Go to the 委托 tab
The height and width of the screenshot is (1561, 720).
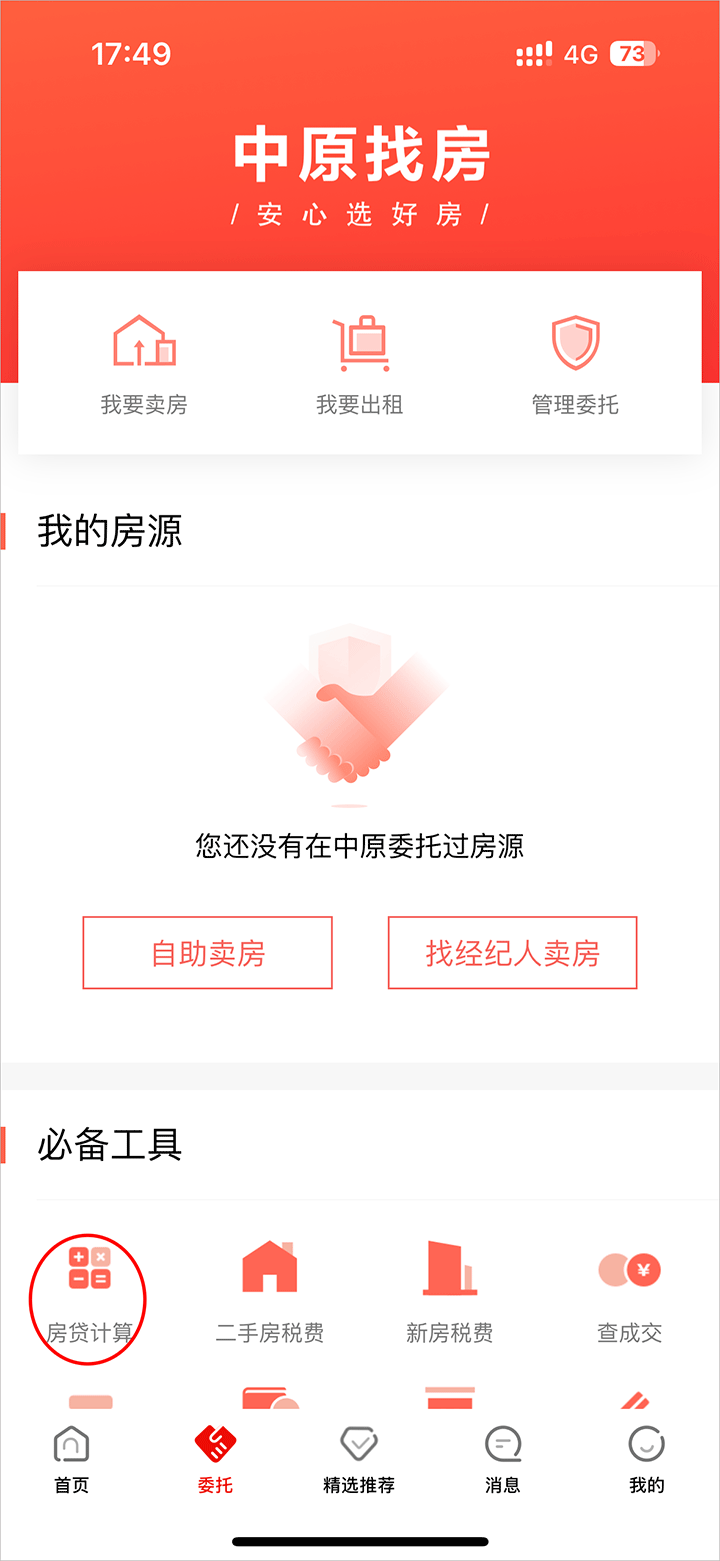point(215,1461)
